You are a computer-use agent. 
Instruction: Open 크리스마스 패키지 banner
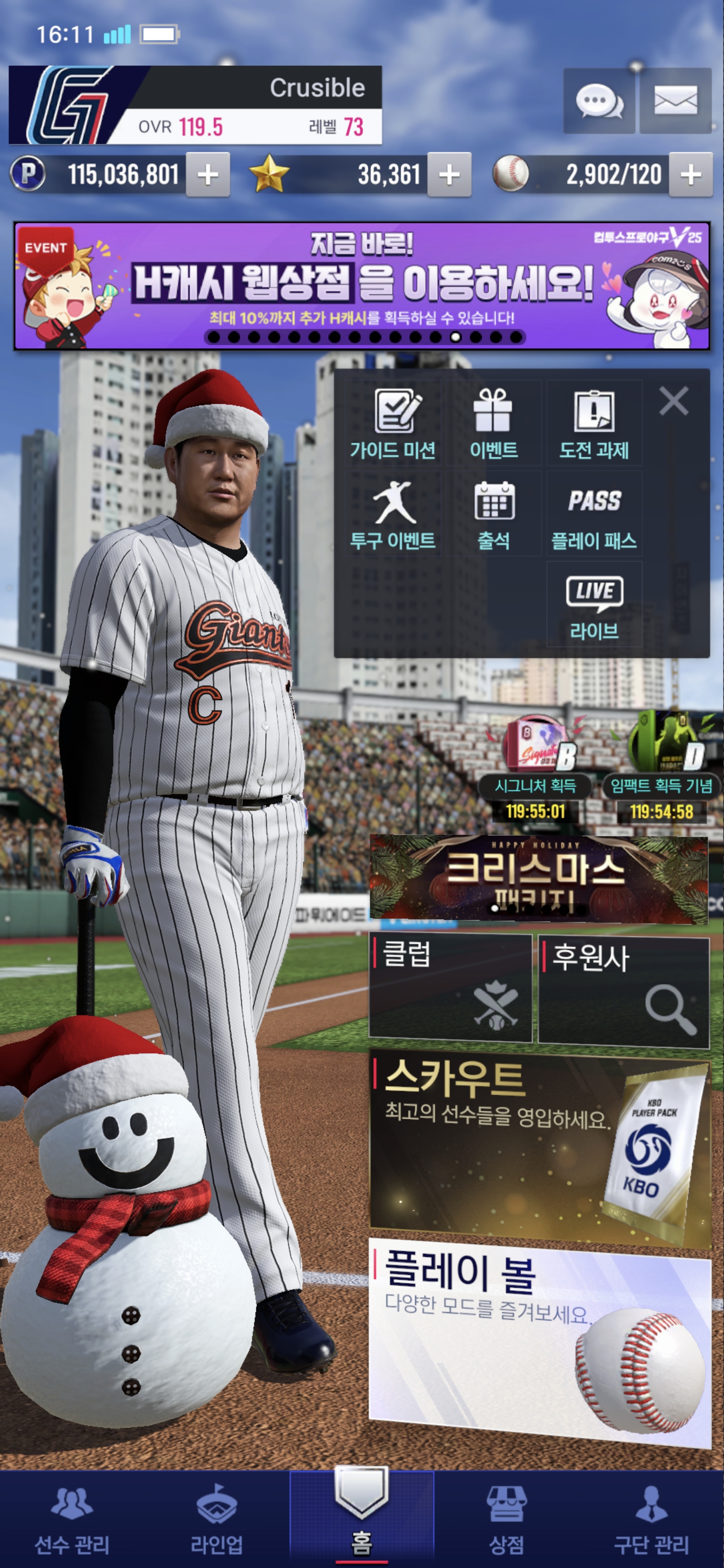(538, 877)
